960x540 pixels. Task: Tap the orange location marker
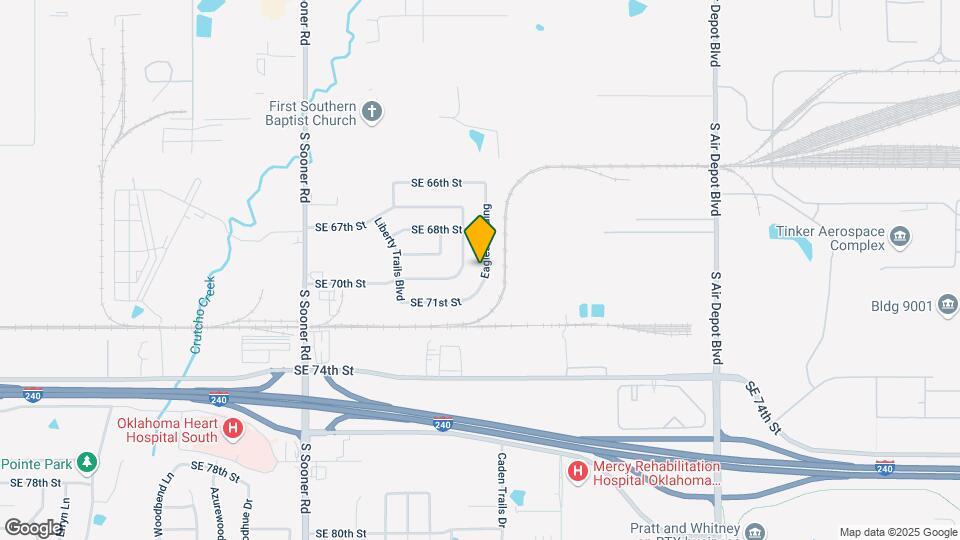point(480,239)
